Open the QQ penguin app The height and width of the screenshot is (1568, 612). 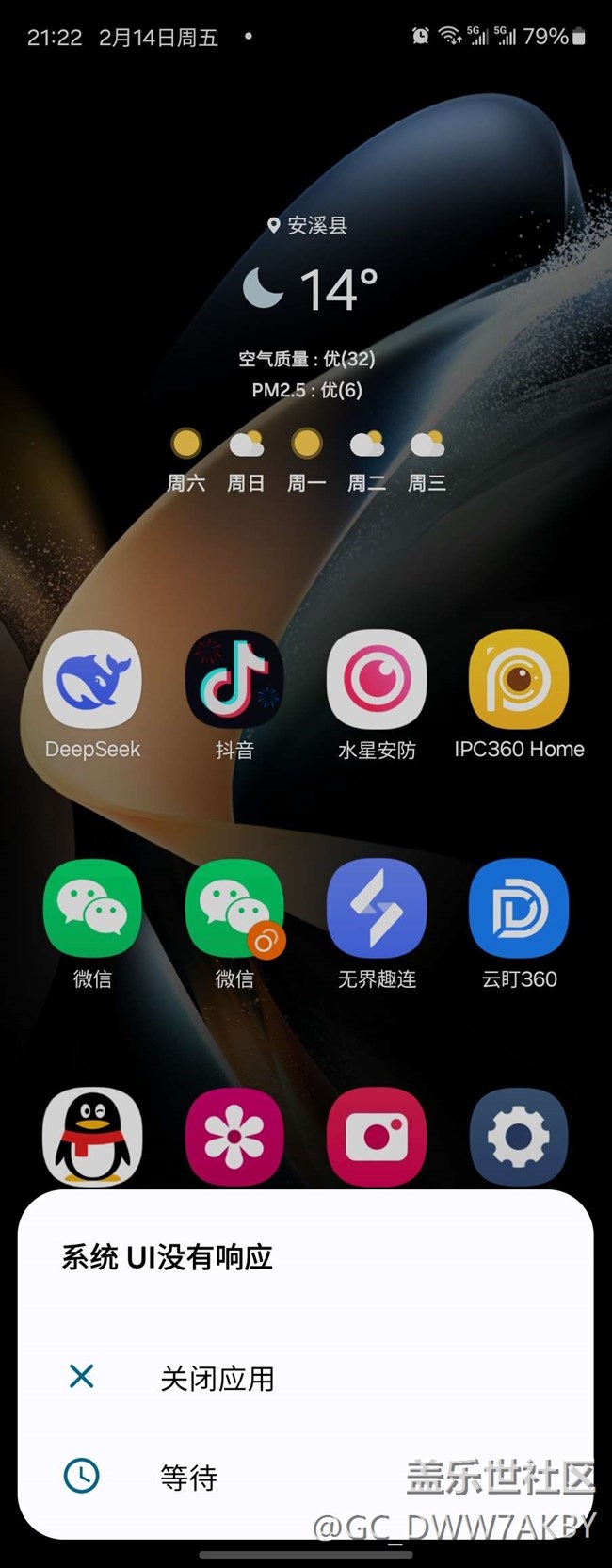click(x=92, y=1136)
